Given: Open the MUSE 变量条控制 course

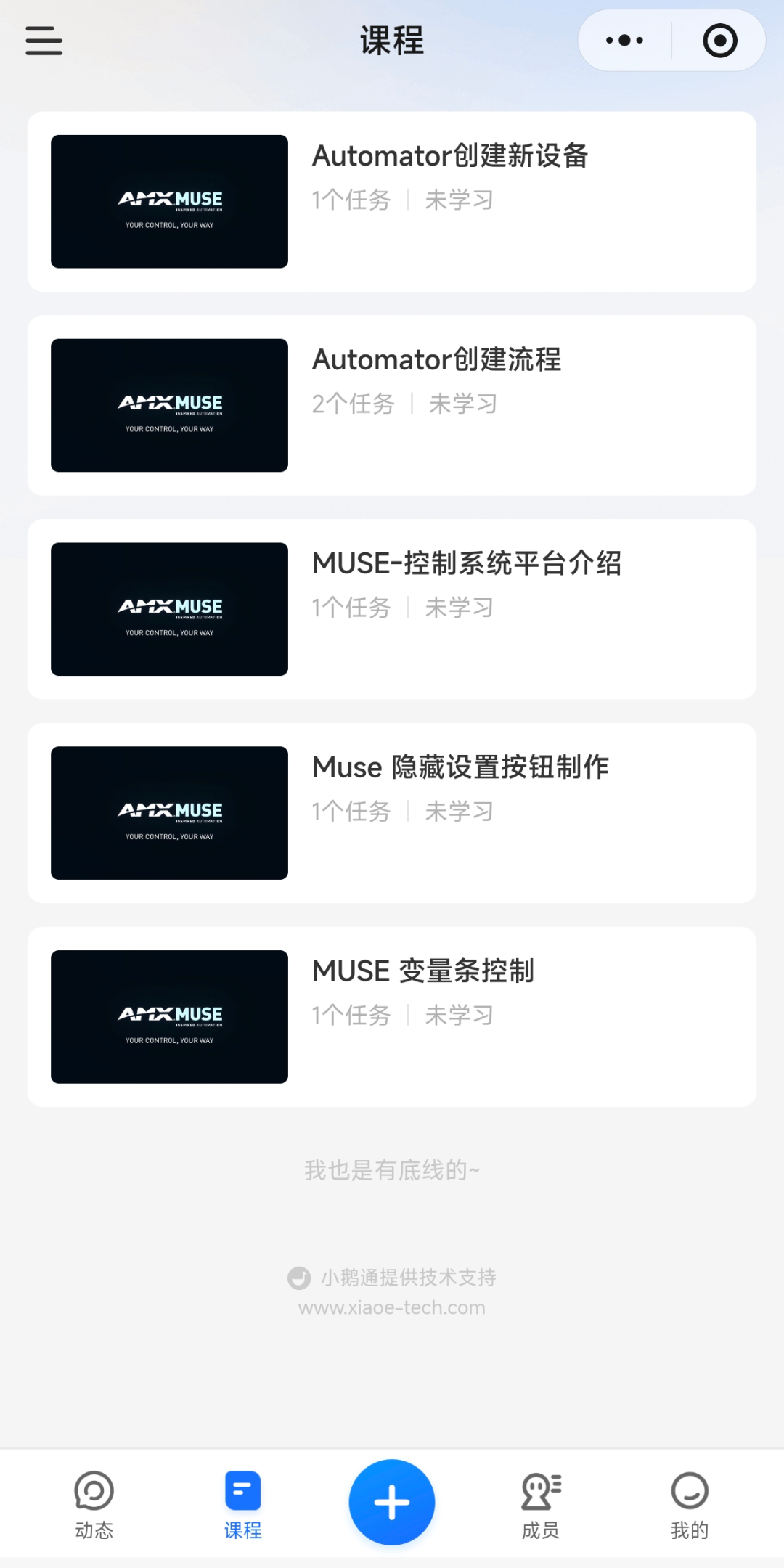Looking at the screenshot, I should coord(392,1016).
